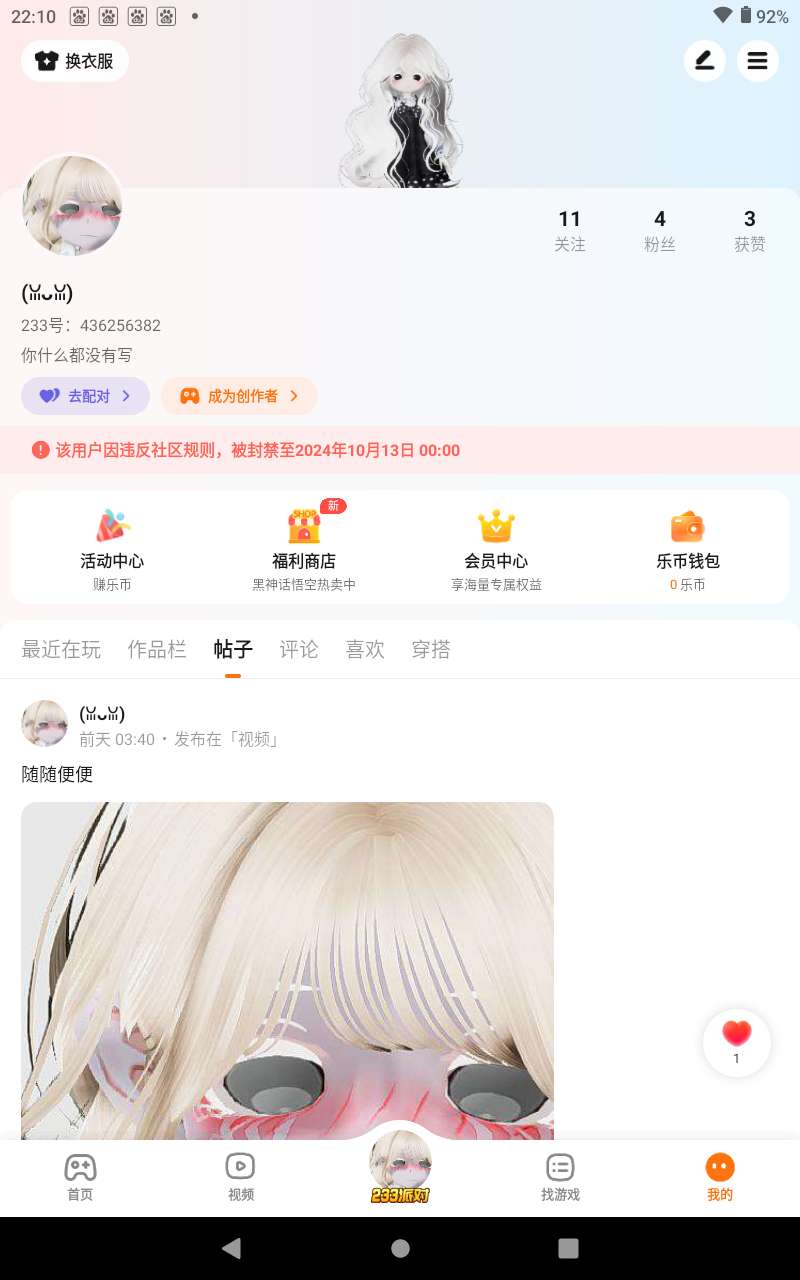Open the 找游戏 find games tab
Image resolution: width=800 pixels, height=1280 pixels.
tap(560, 1177)
